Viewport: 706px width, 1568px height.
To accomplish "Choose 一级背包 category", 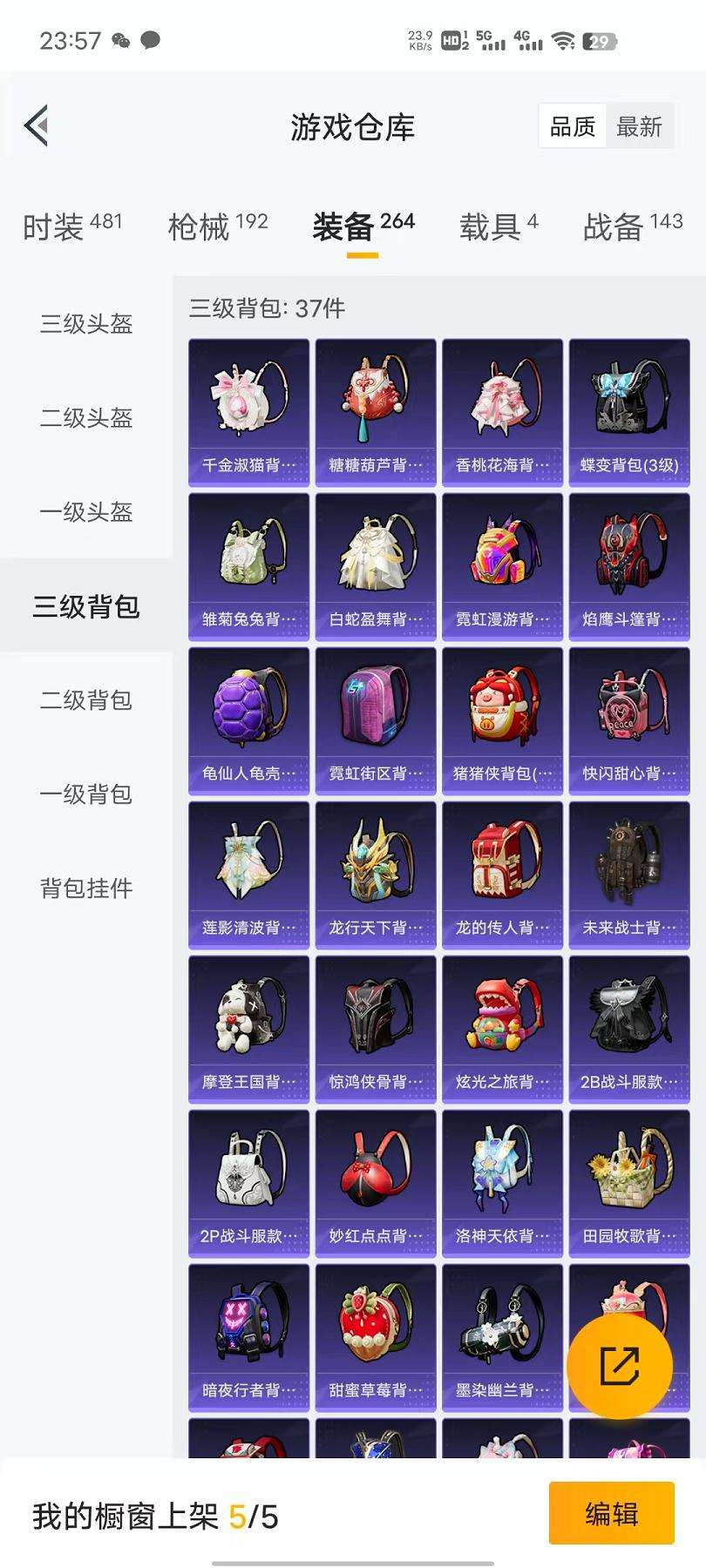I will 86,794.
